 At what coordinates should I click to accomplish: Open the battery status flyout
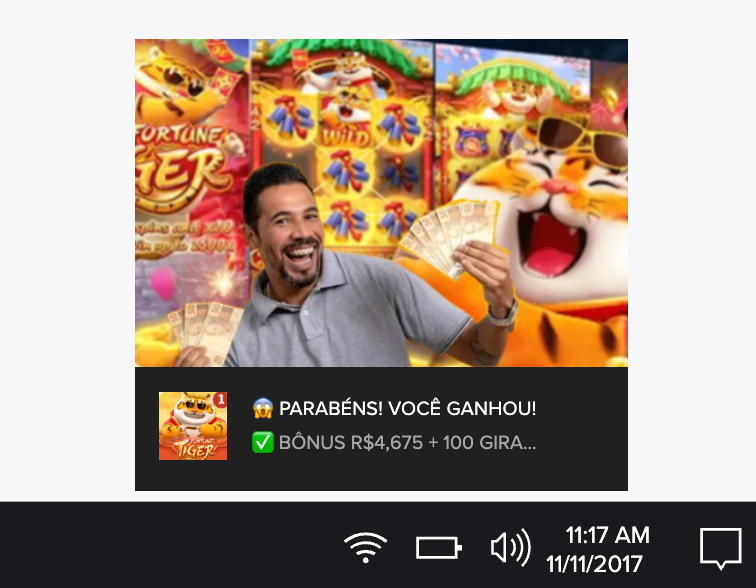[x=439, y=547]
